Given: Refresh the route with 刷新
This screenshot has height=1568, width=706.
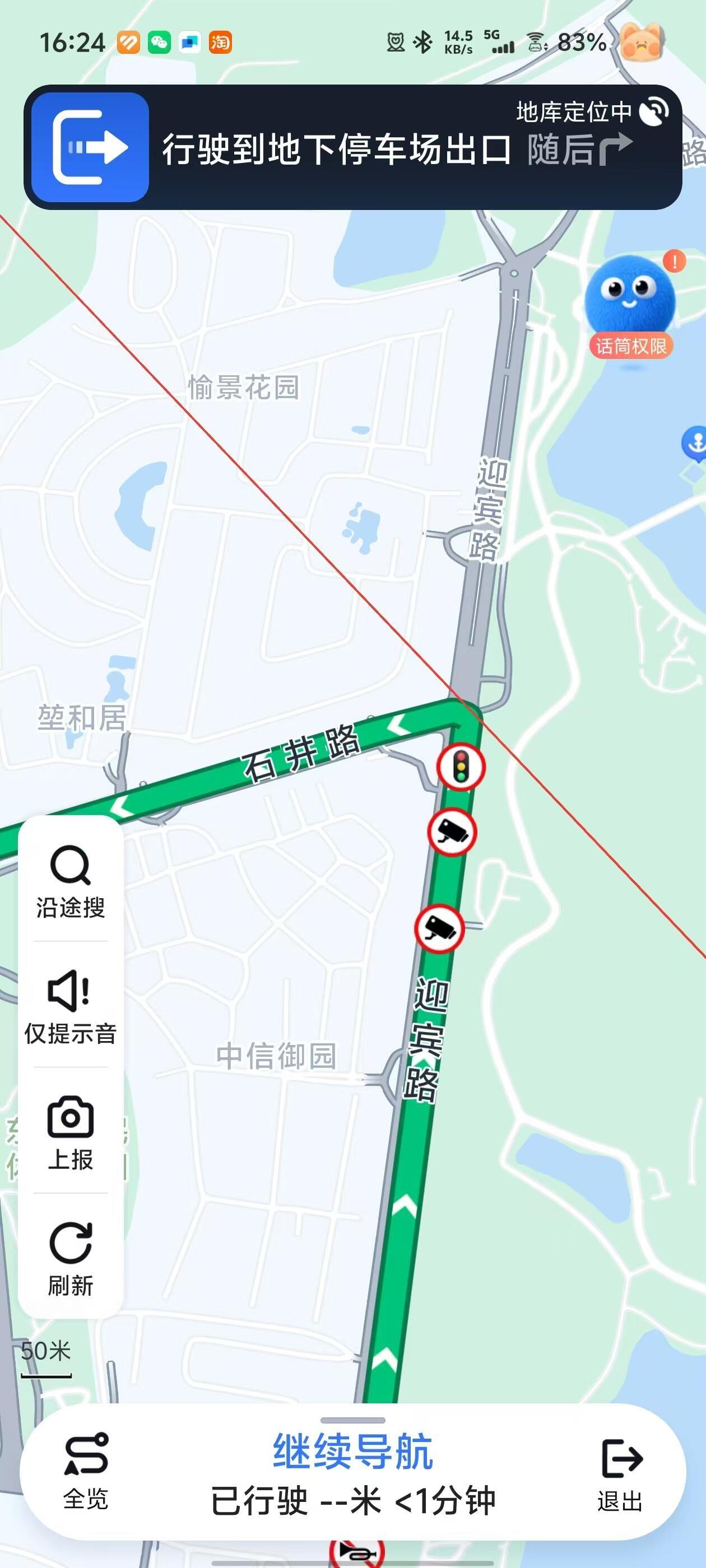Looking at the screenshot, I should point(71,1259).
